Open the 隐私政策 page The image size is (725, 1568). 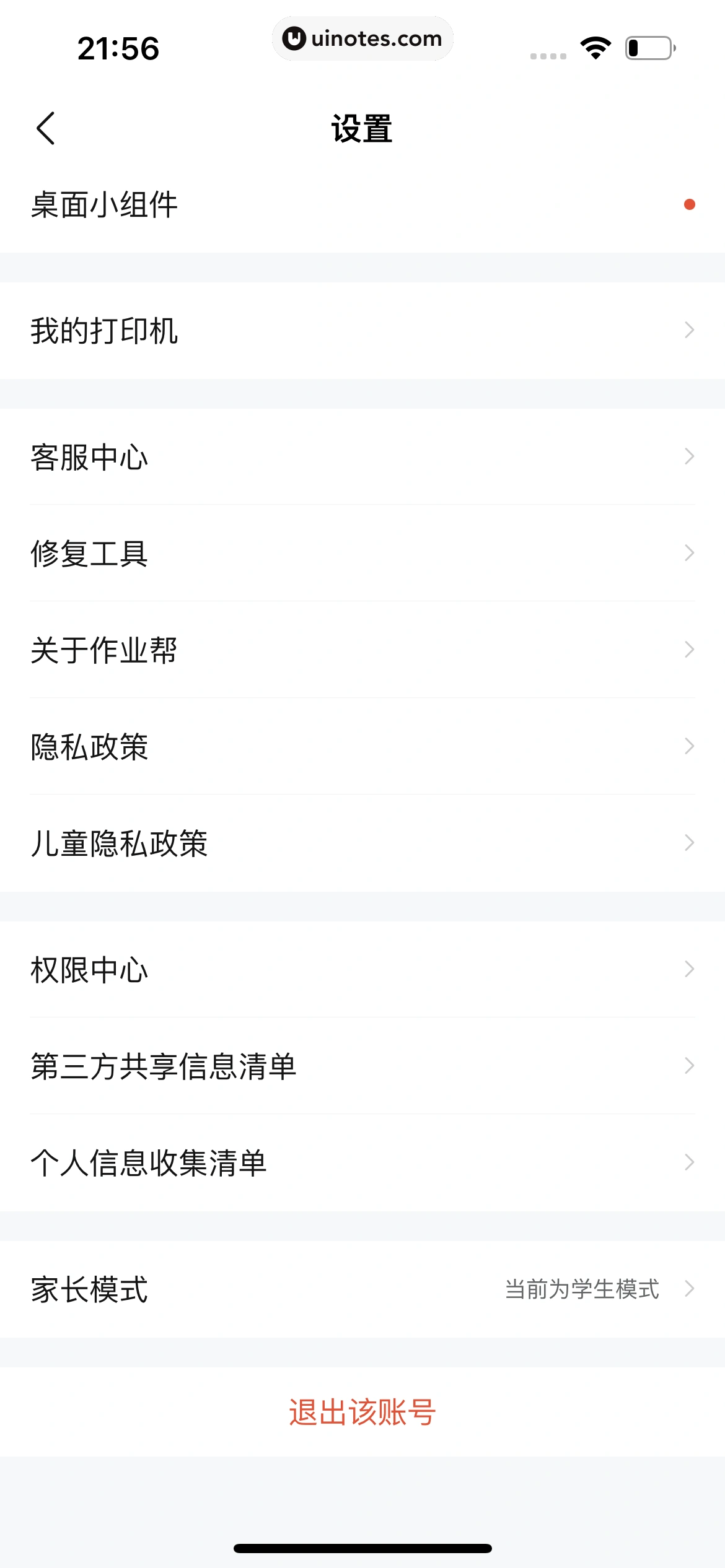(x=90, y=746)
